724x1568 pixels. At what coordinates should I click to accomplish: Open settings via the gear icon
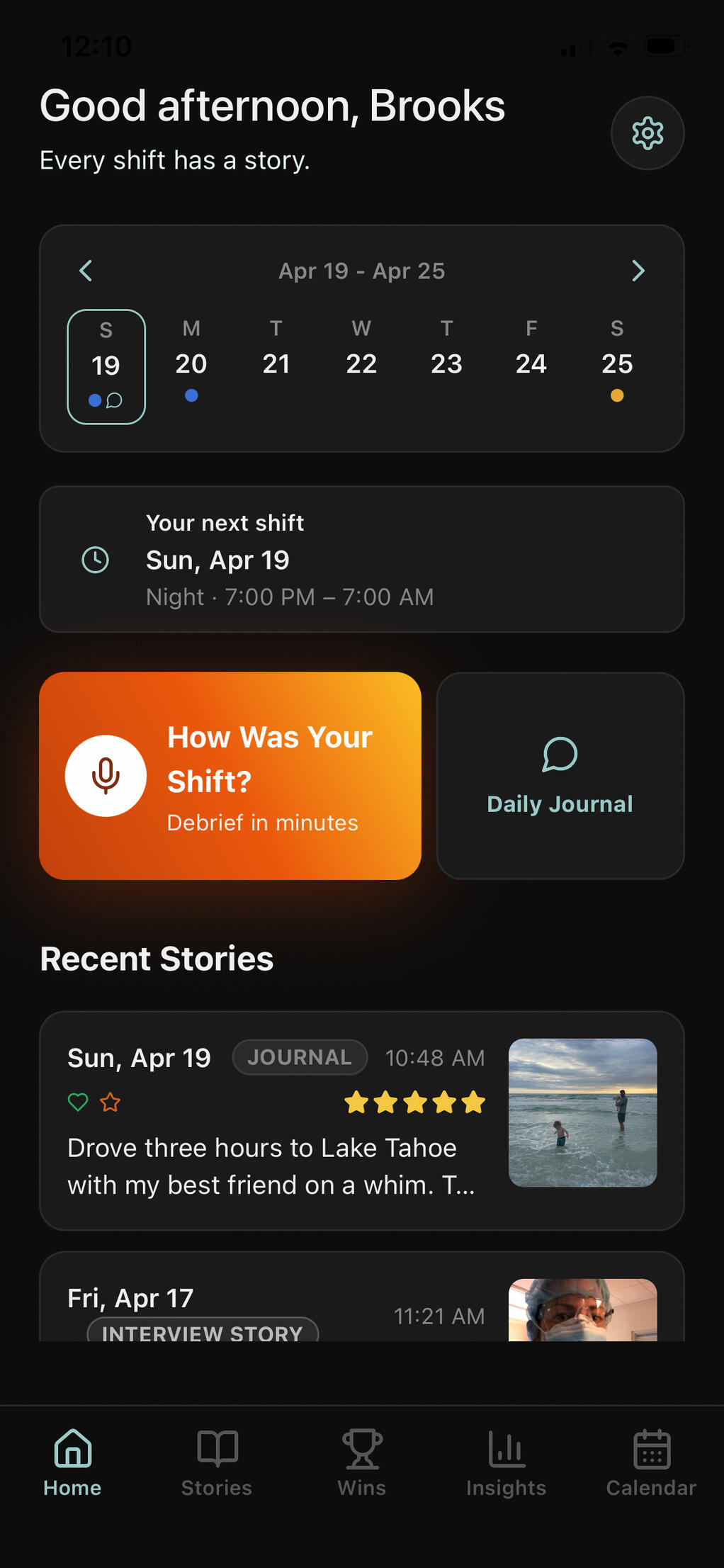click(x=647, y=133)
